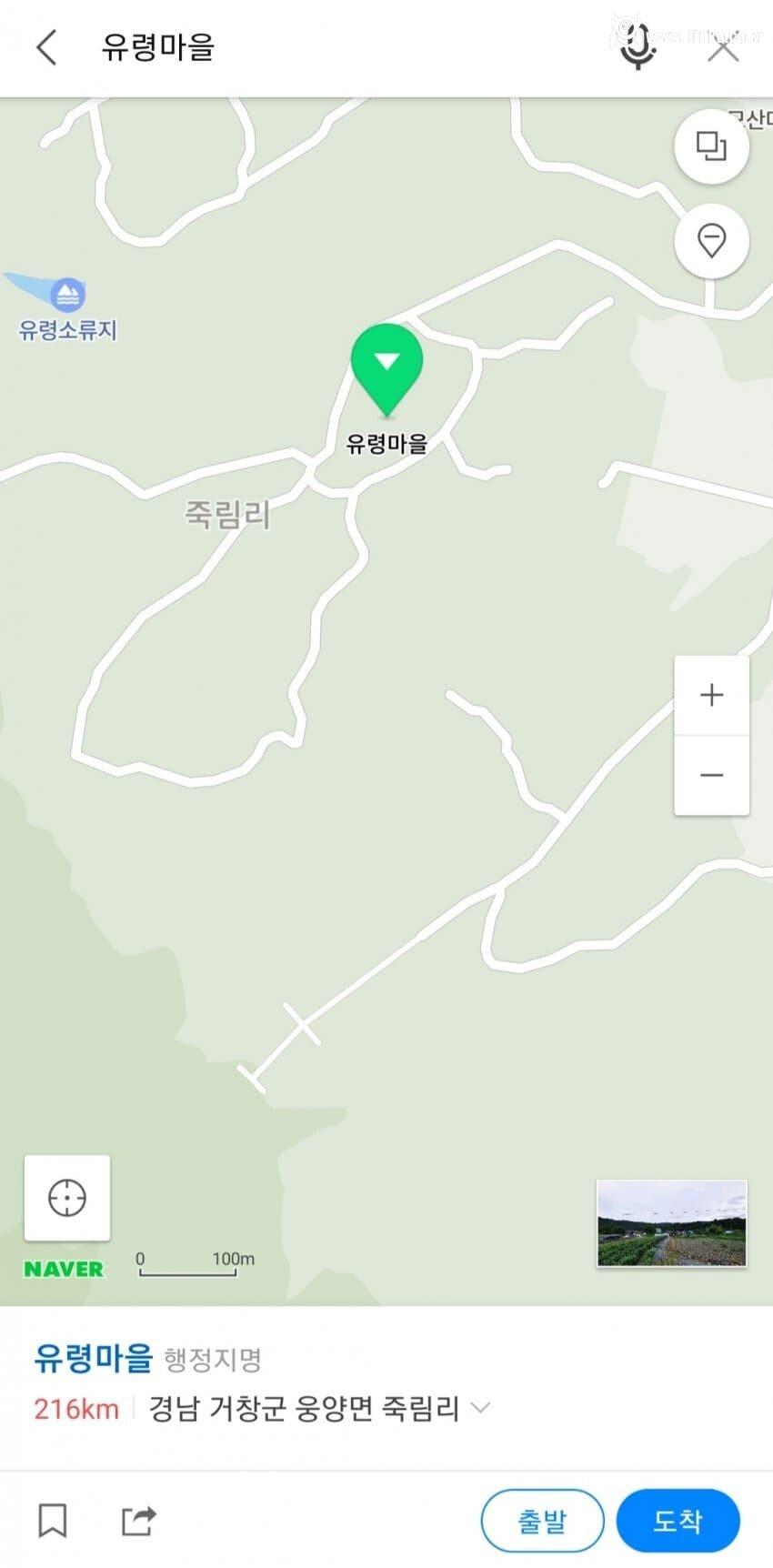Open the street view preview thumbnail
Screen dimensions: 773x1568
pos(671,1223)
